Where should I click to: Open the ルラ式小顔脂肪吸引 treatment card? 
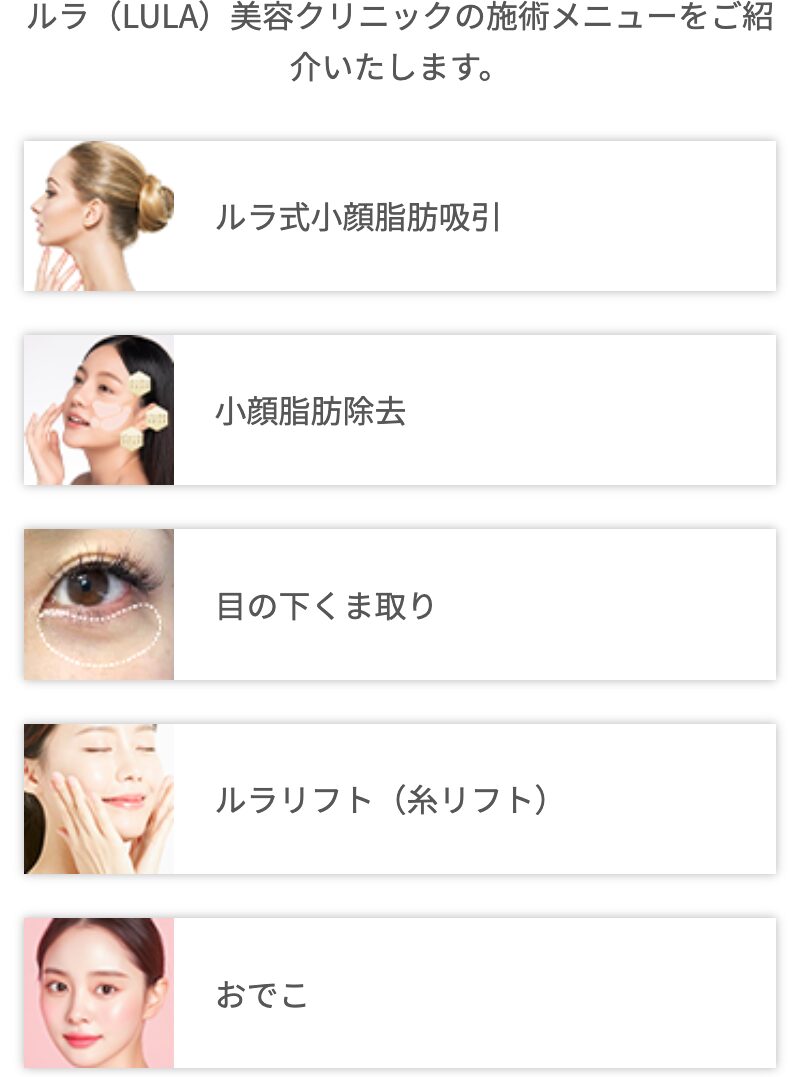[400, 216]
